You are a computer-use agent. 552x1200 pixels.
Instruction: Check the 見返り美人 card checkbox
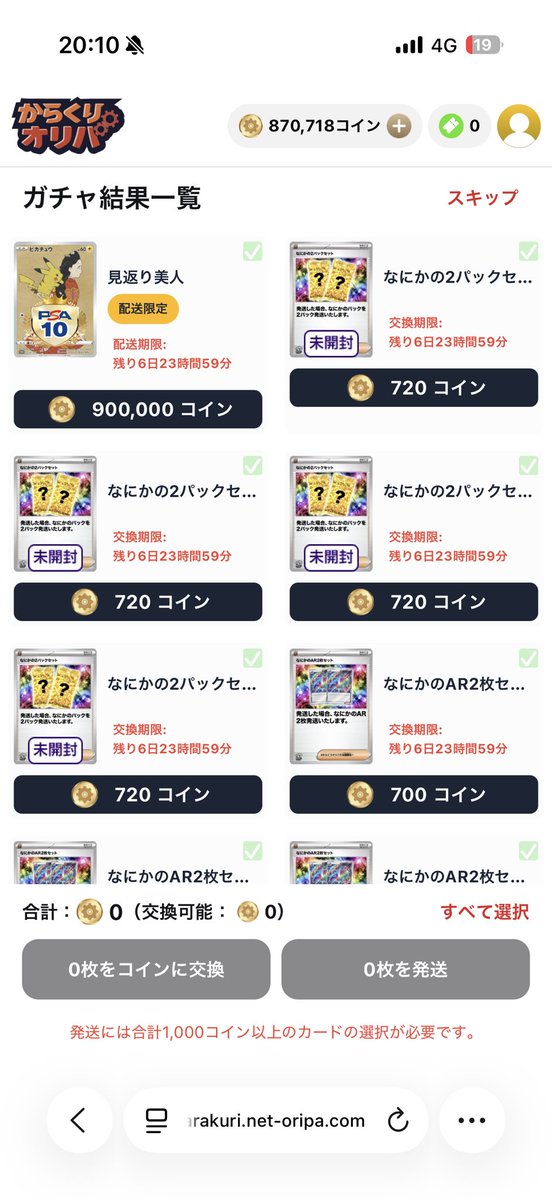(252, 251)
